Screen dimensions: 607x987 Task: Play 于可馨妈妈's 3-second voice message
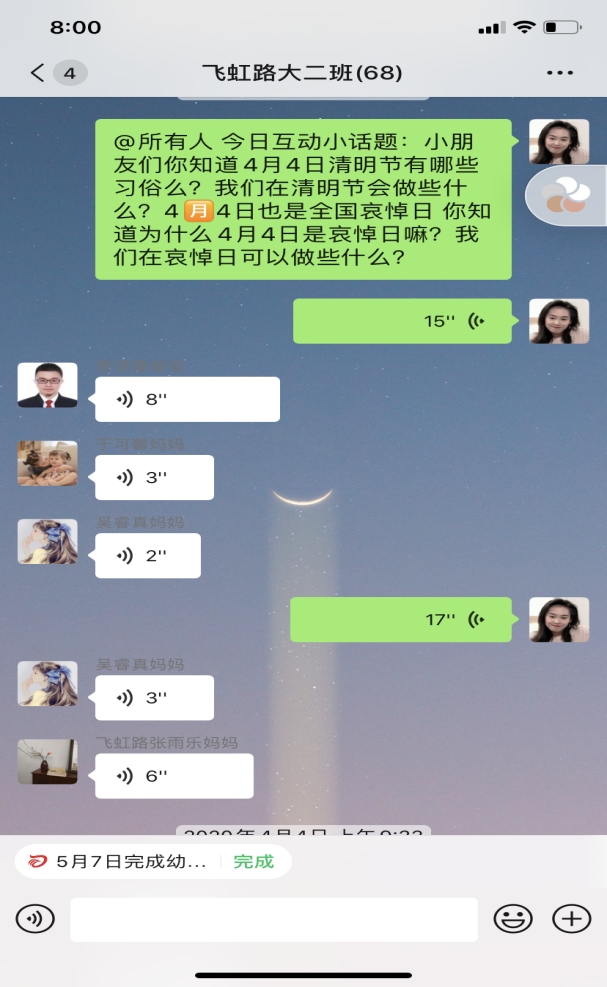coord(154,477)
